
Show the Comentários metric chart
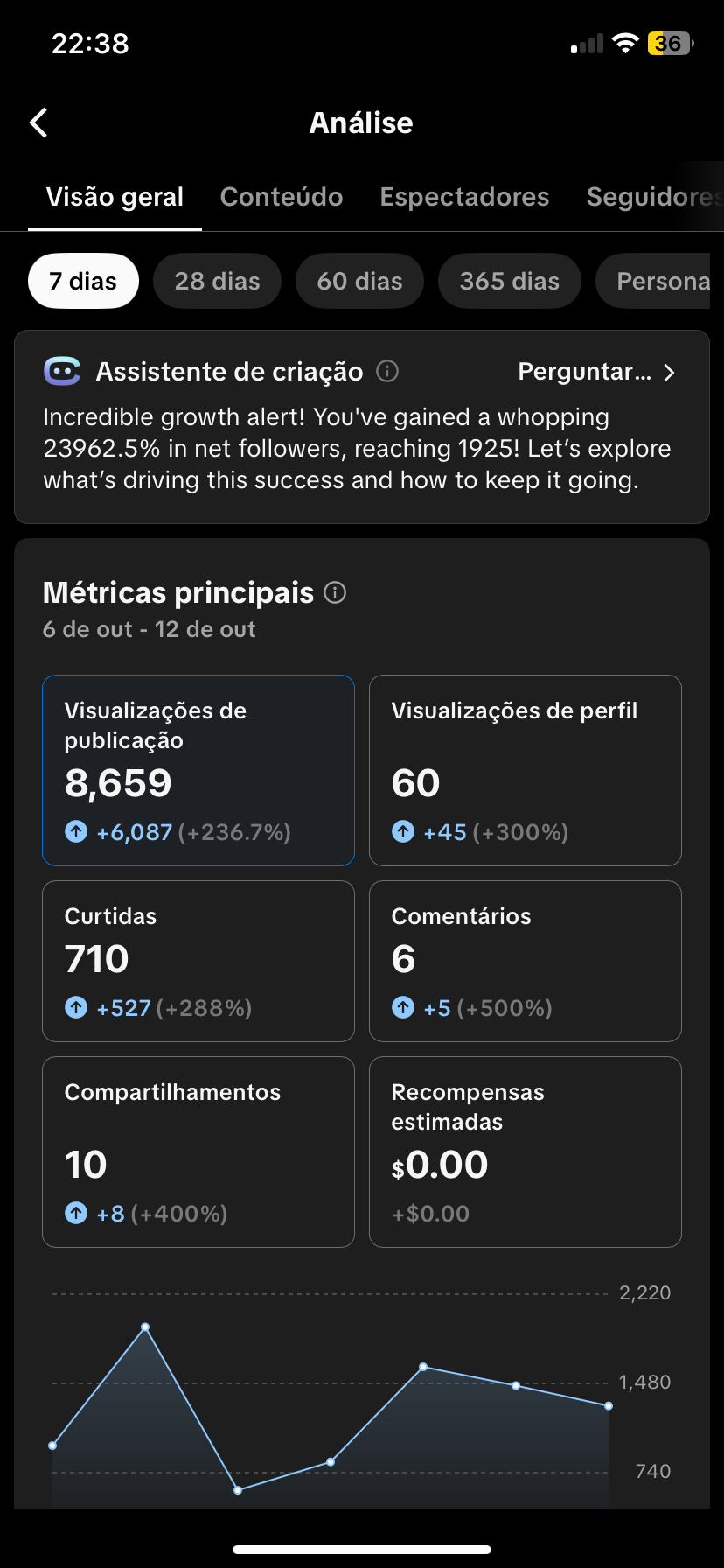525,961
